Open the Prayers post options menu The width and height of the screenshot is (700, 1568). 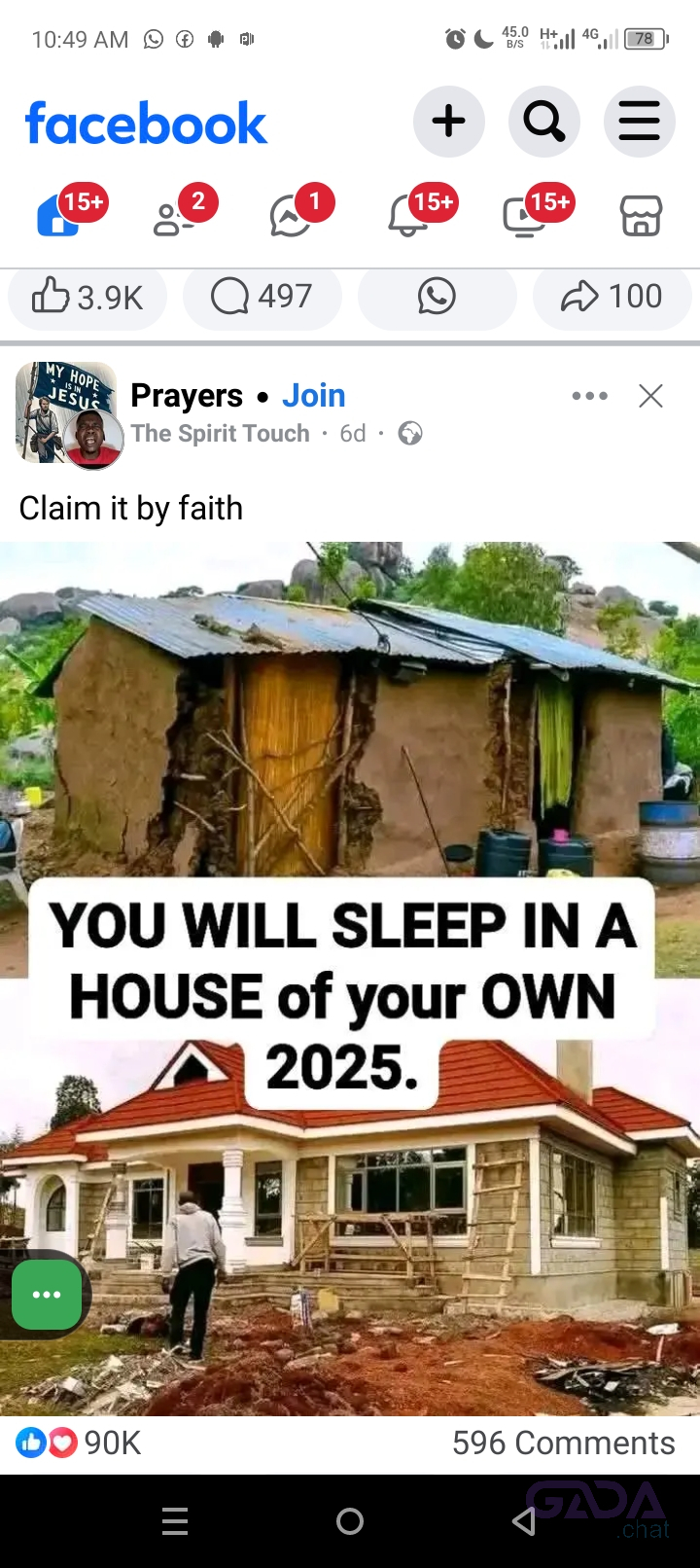click(589, 396)
